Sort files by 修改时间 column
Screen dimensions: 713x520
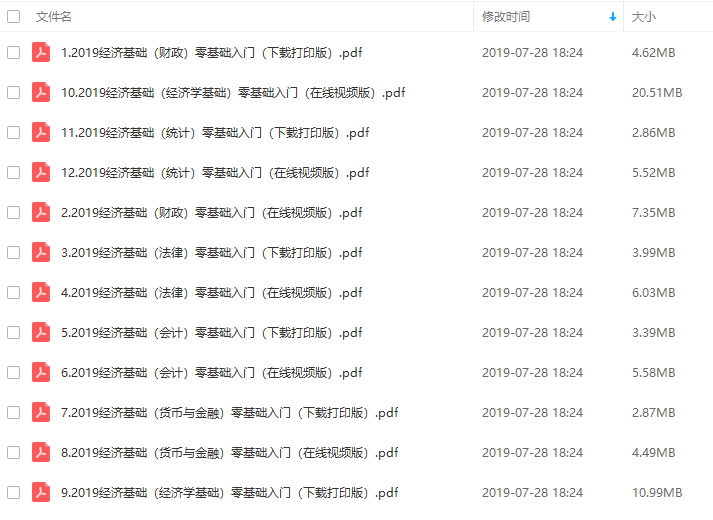pos(506,17)
